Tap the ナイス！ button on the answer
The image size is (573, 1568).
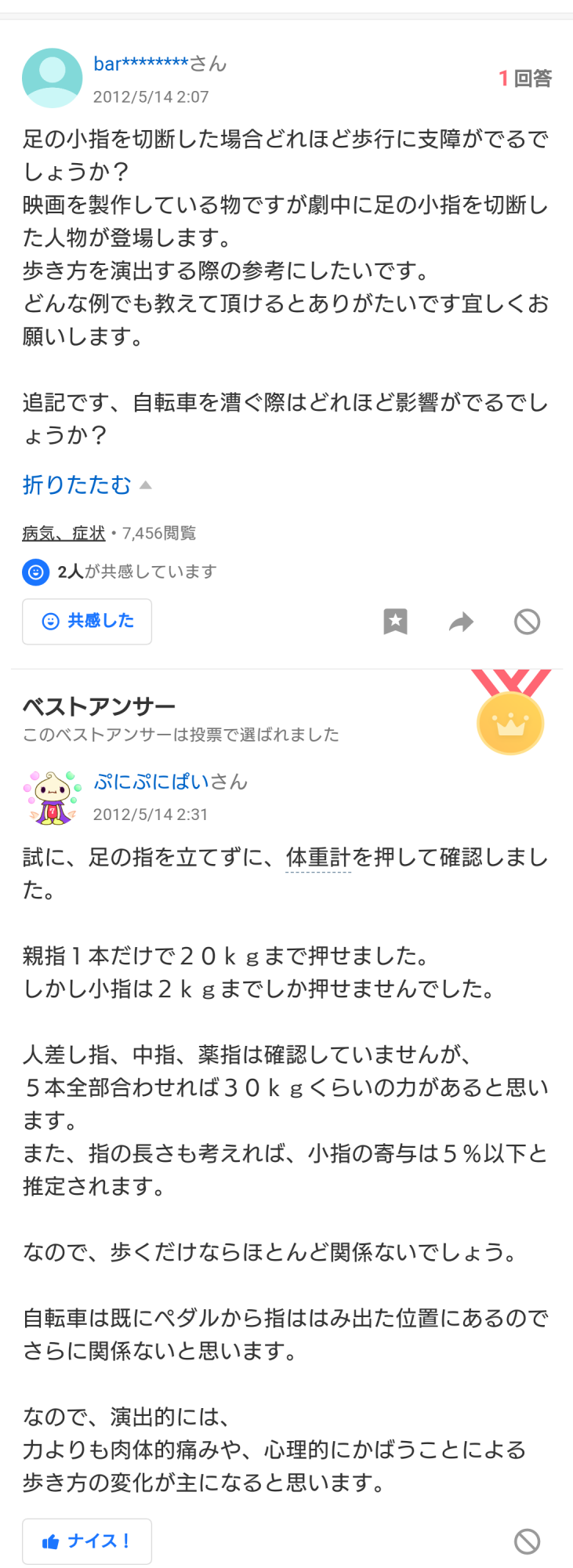[87, 1541]
